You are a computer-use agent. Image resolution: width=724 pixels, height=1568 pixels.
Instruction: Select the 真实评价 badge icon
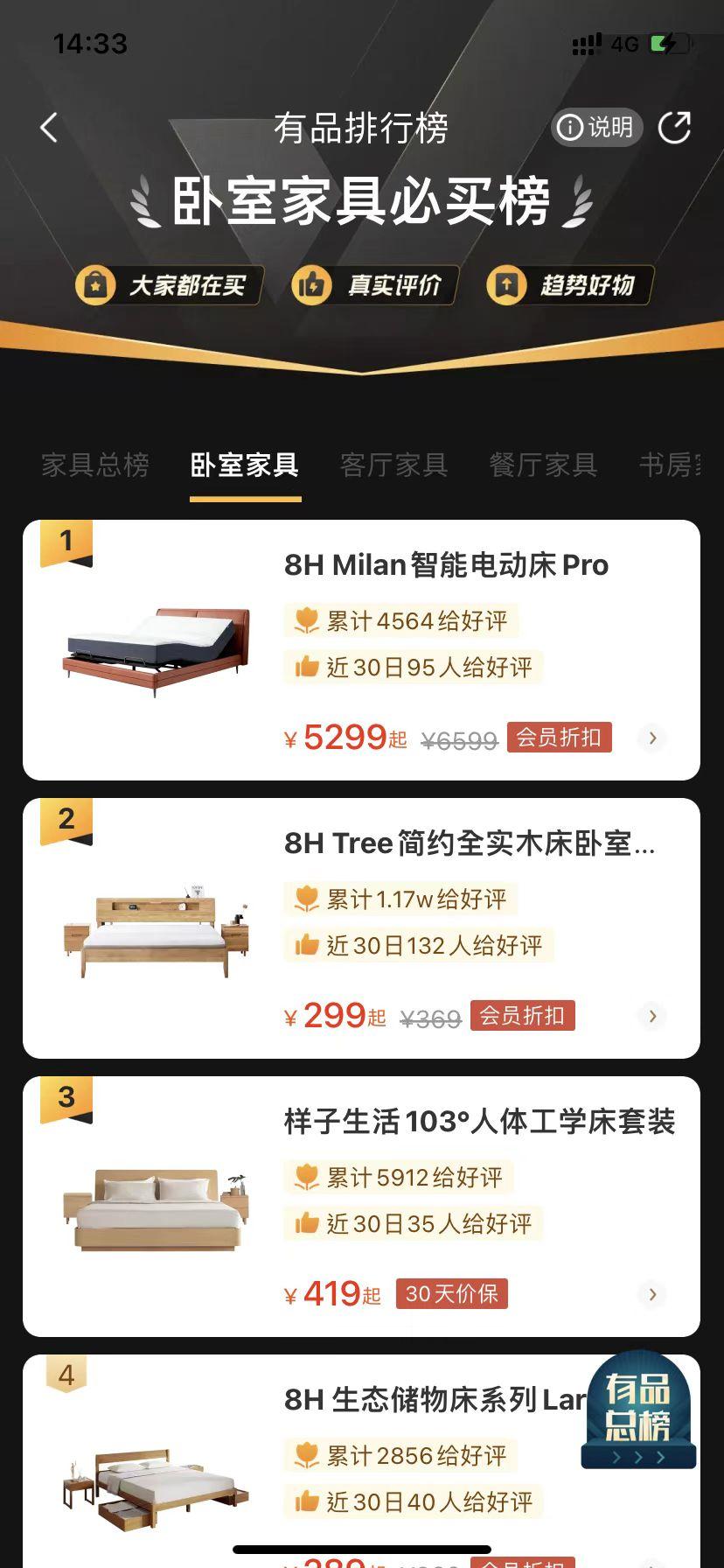(311, 284)
